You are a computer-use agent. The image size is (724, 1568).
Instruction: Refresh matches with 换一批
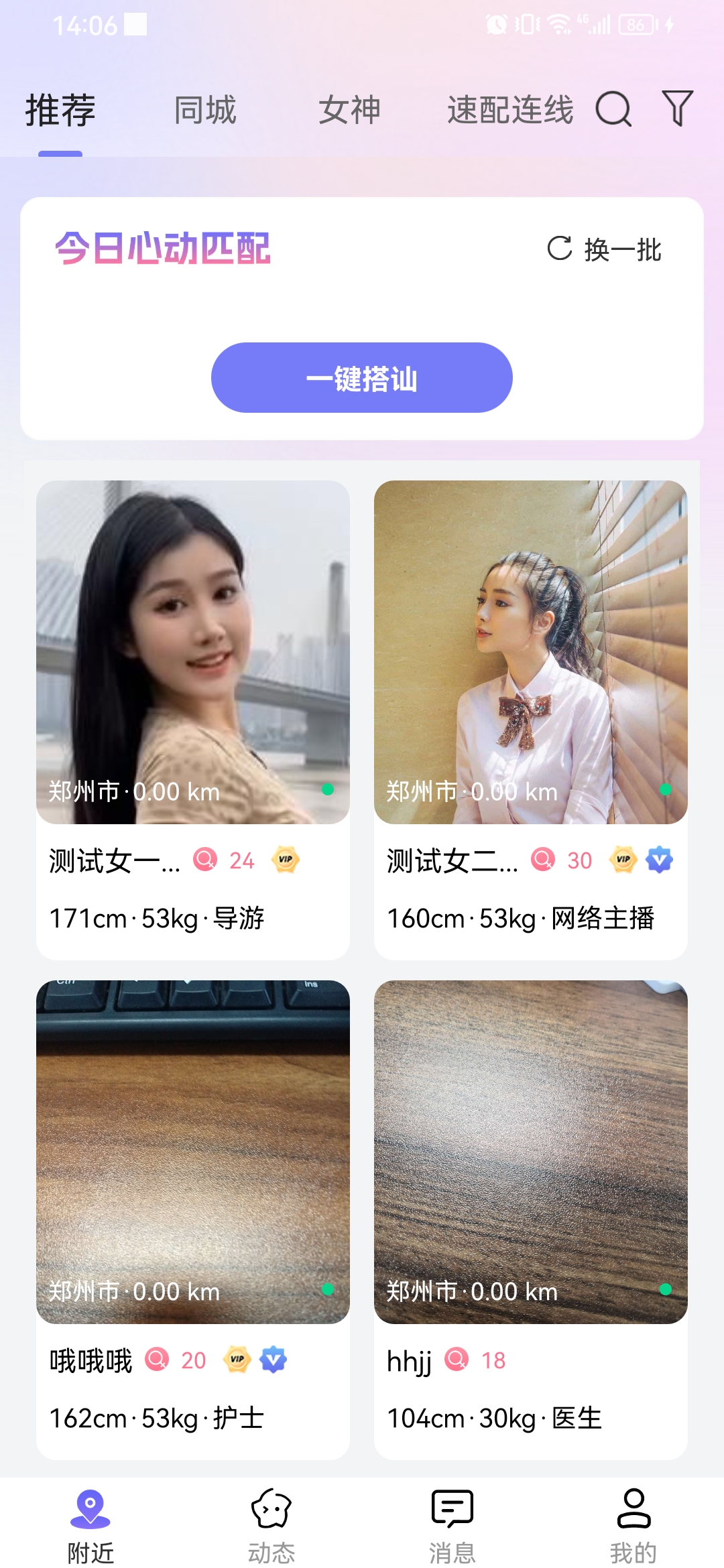(x=605, y=249)
